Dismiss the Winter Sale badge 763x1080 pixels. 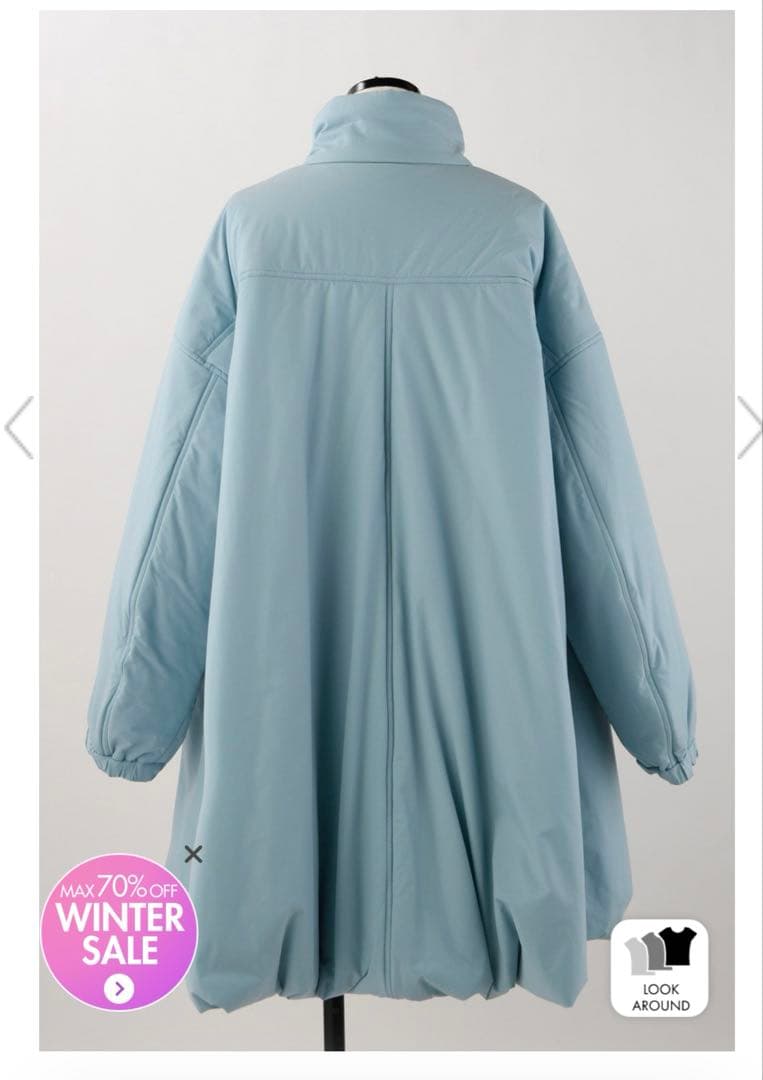pos(194,853)
